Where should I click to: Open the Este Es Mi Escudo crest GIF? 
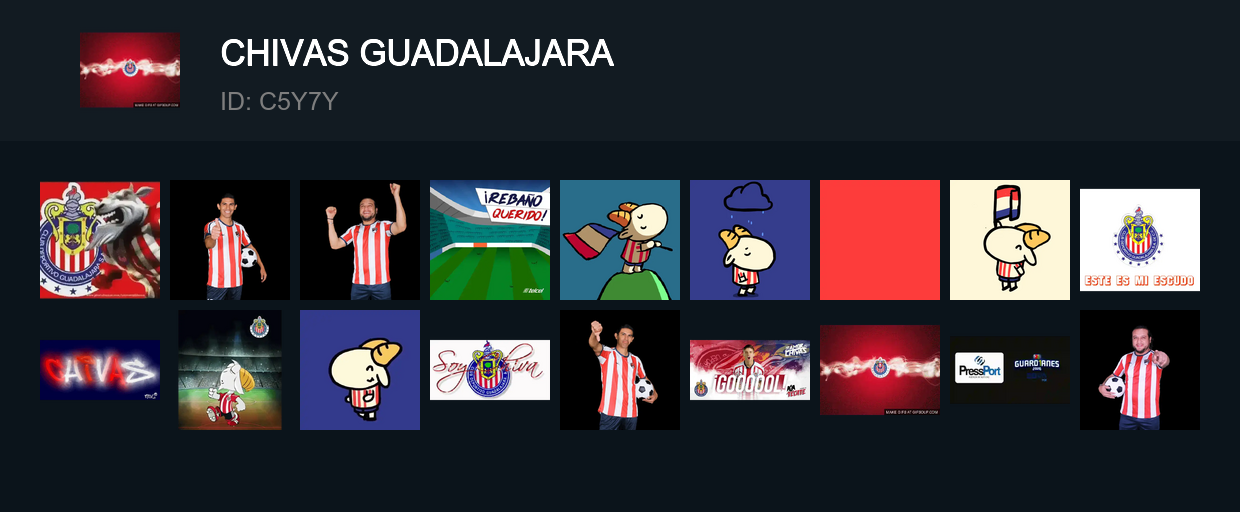tap(1140, 240)
